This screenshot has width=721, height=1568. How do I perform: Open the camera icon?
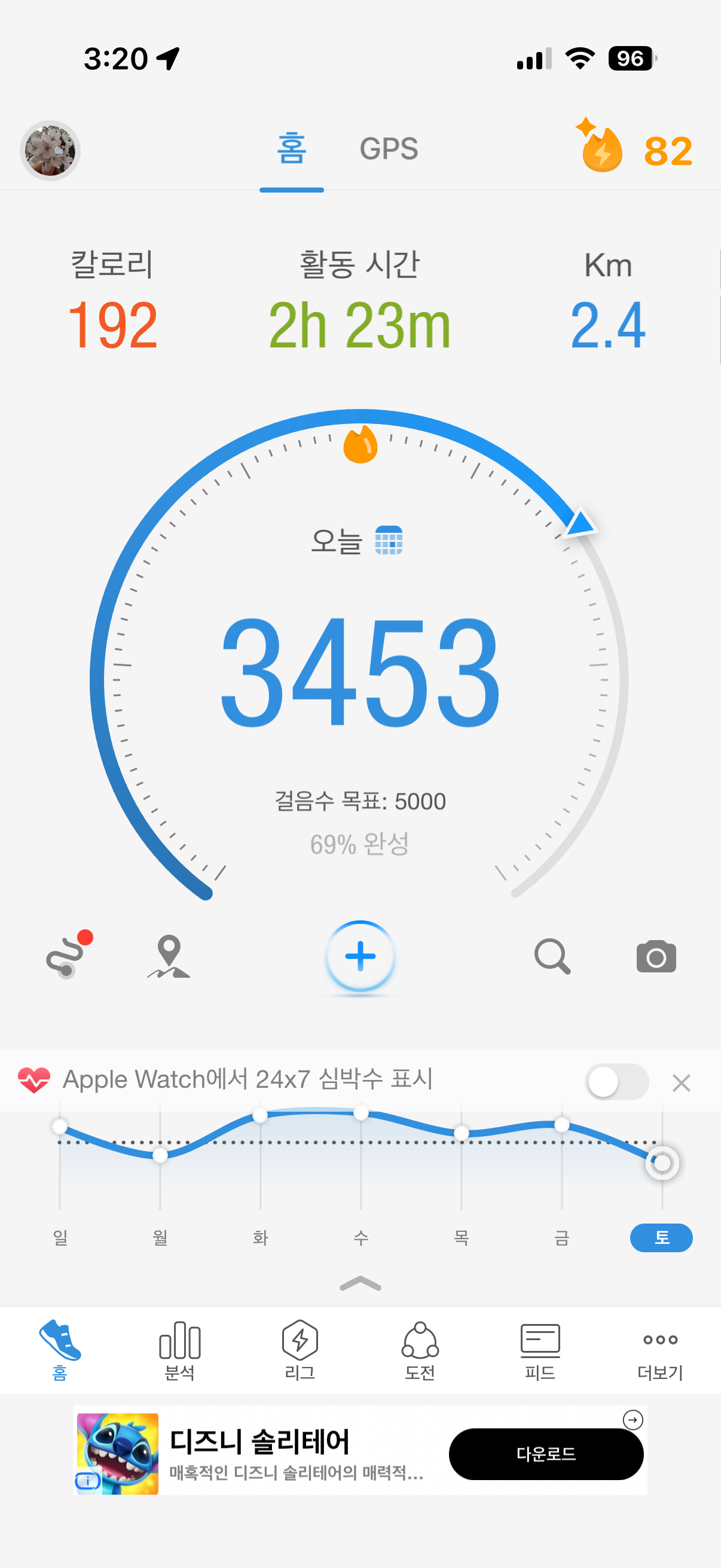click(655, 956)
